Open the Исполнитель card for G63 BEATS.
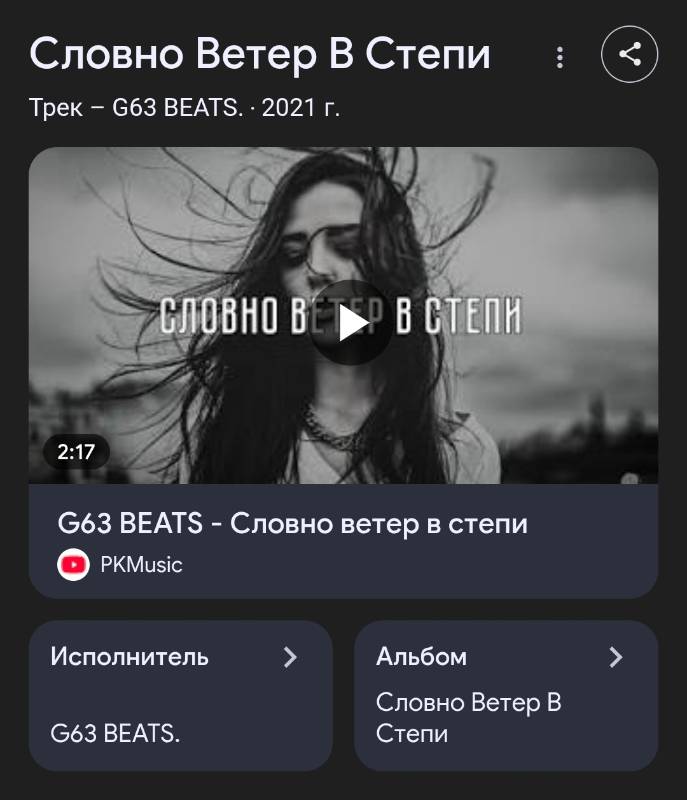 180,695
